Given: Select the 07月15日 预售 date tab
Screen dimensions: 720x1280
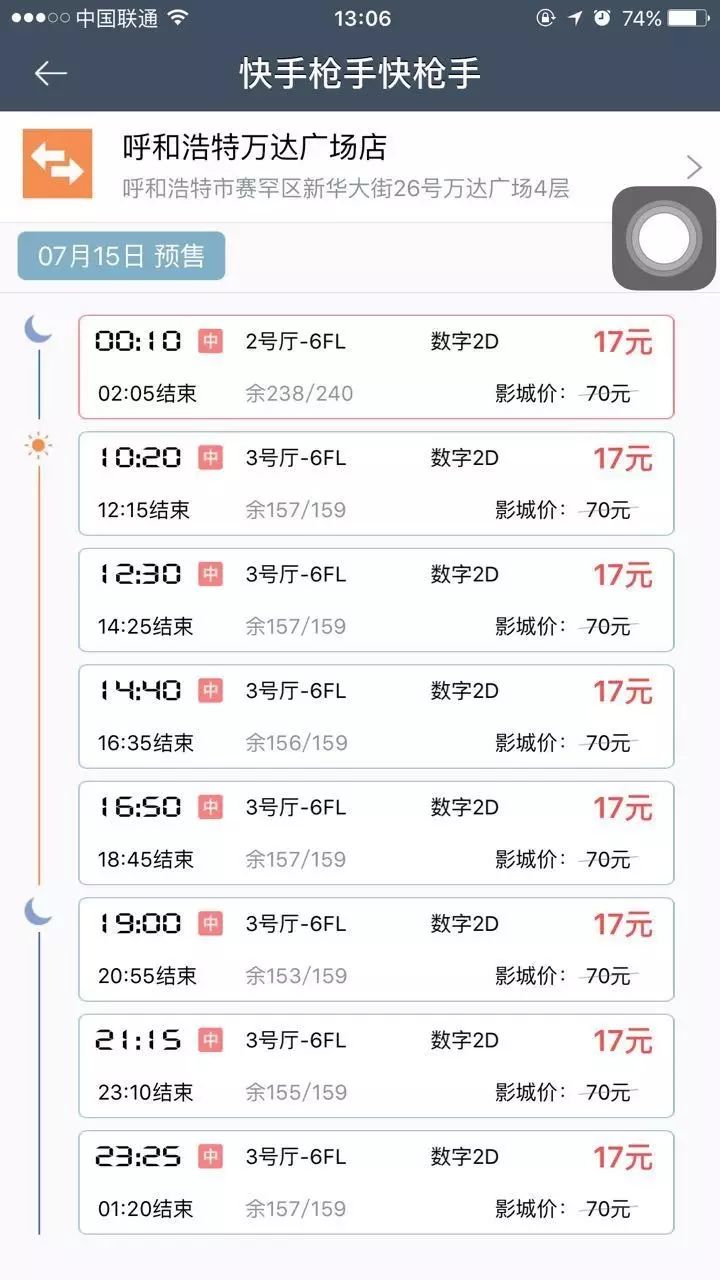Looking at the screenshot, I should pyautogui.click(x=121, y=256).
